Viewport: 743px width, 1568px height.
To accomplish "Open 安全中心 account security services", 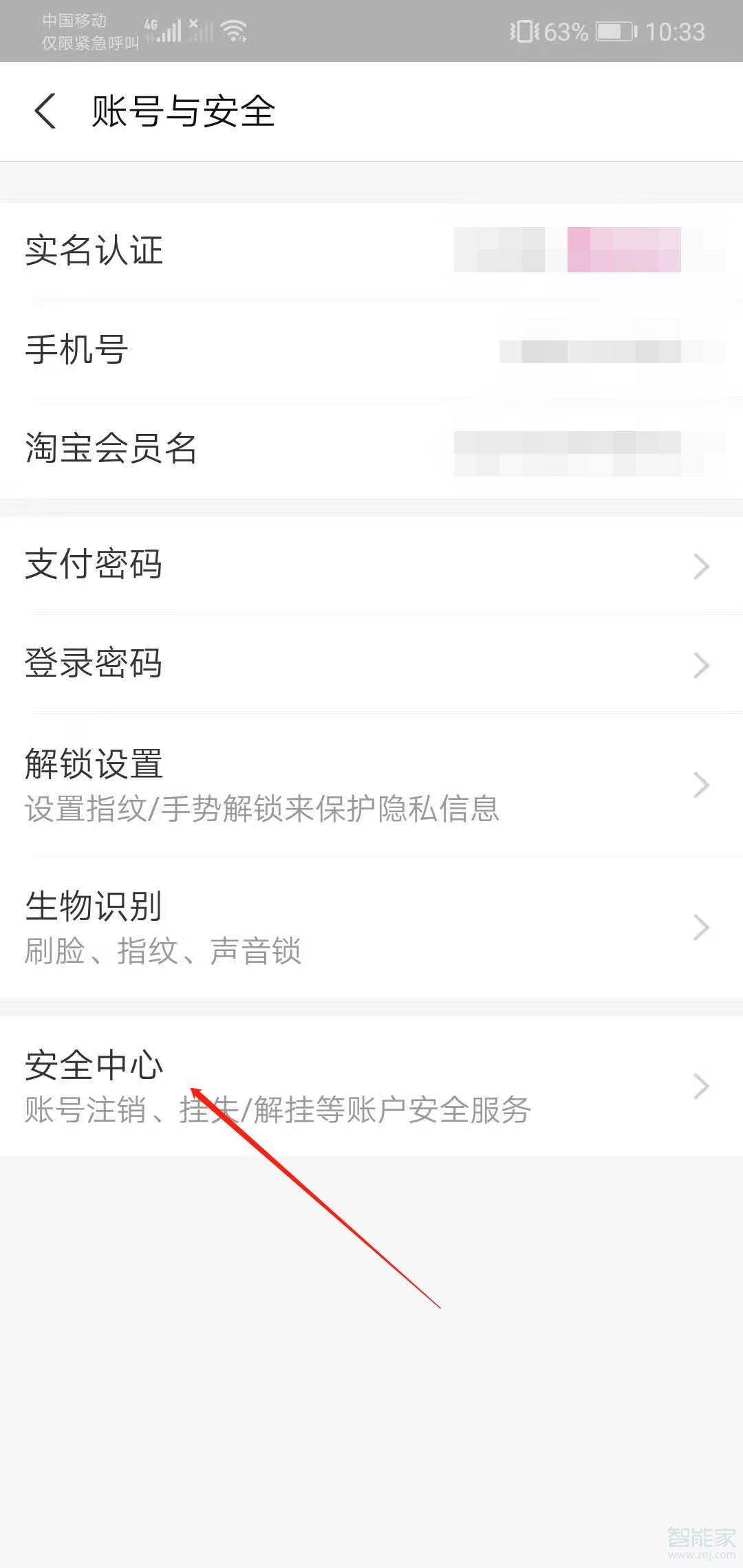I will pos(371,1087).
